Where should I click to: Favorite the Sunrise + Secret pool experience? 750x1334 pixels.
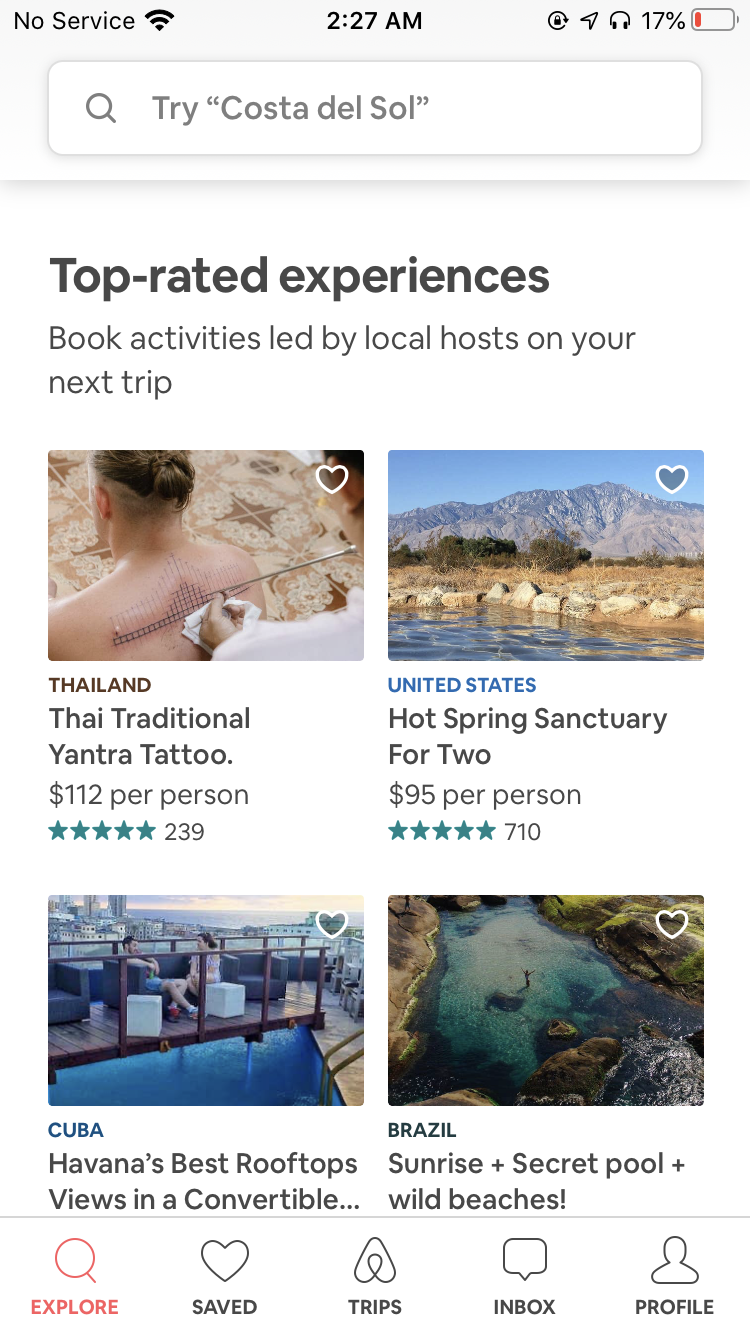[672, 924]
